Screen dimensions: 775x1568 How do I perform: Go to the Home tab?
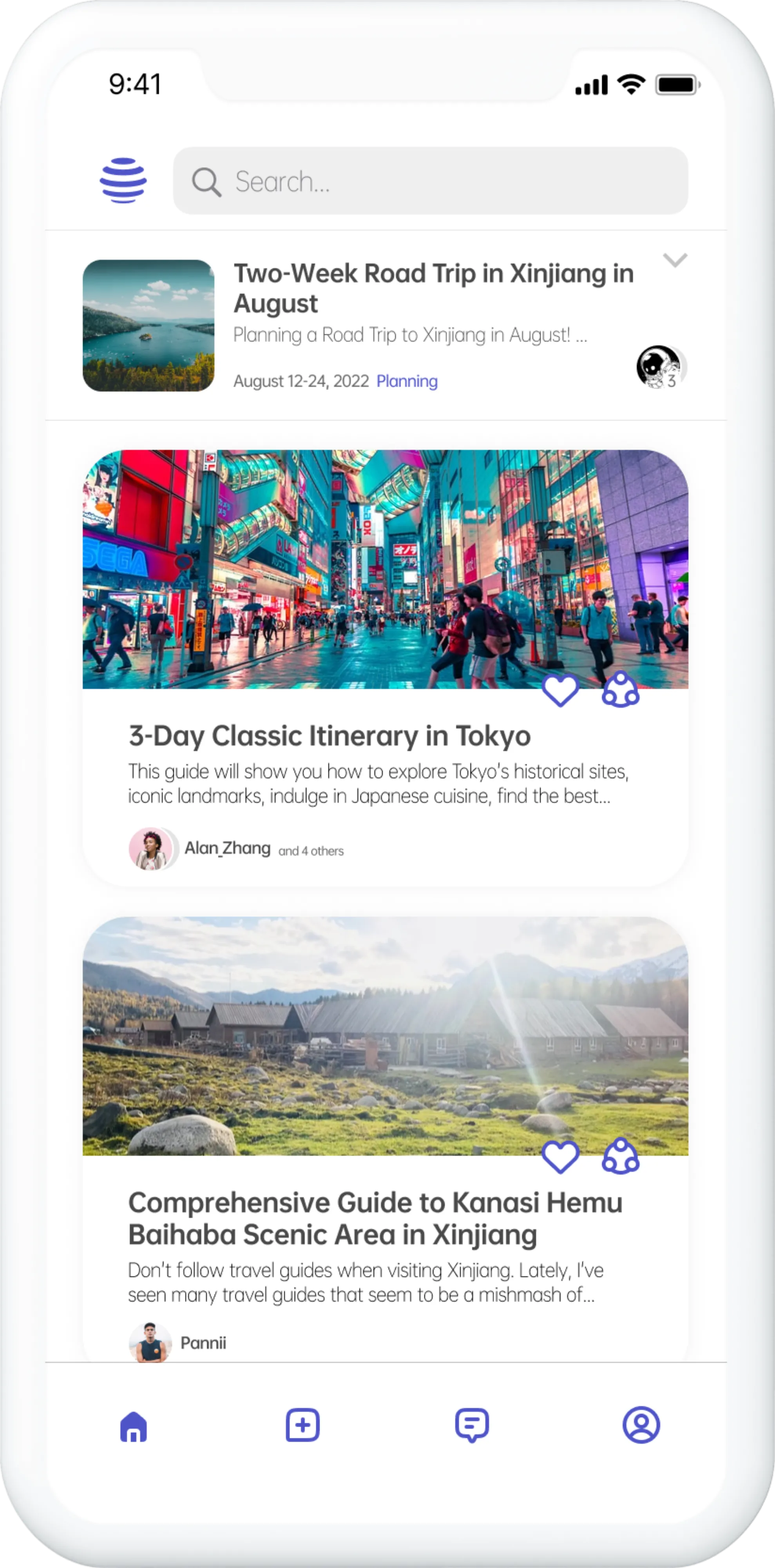click(133, 1426)
